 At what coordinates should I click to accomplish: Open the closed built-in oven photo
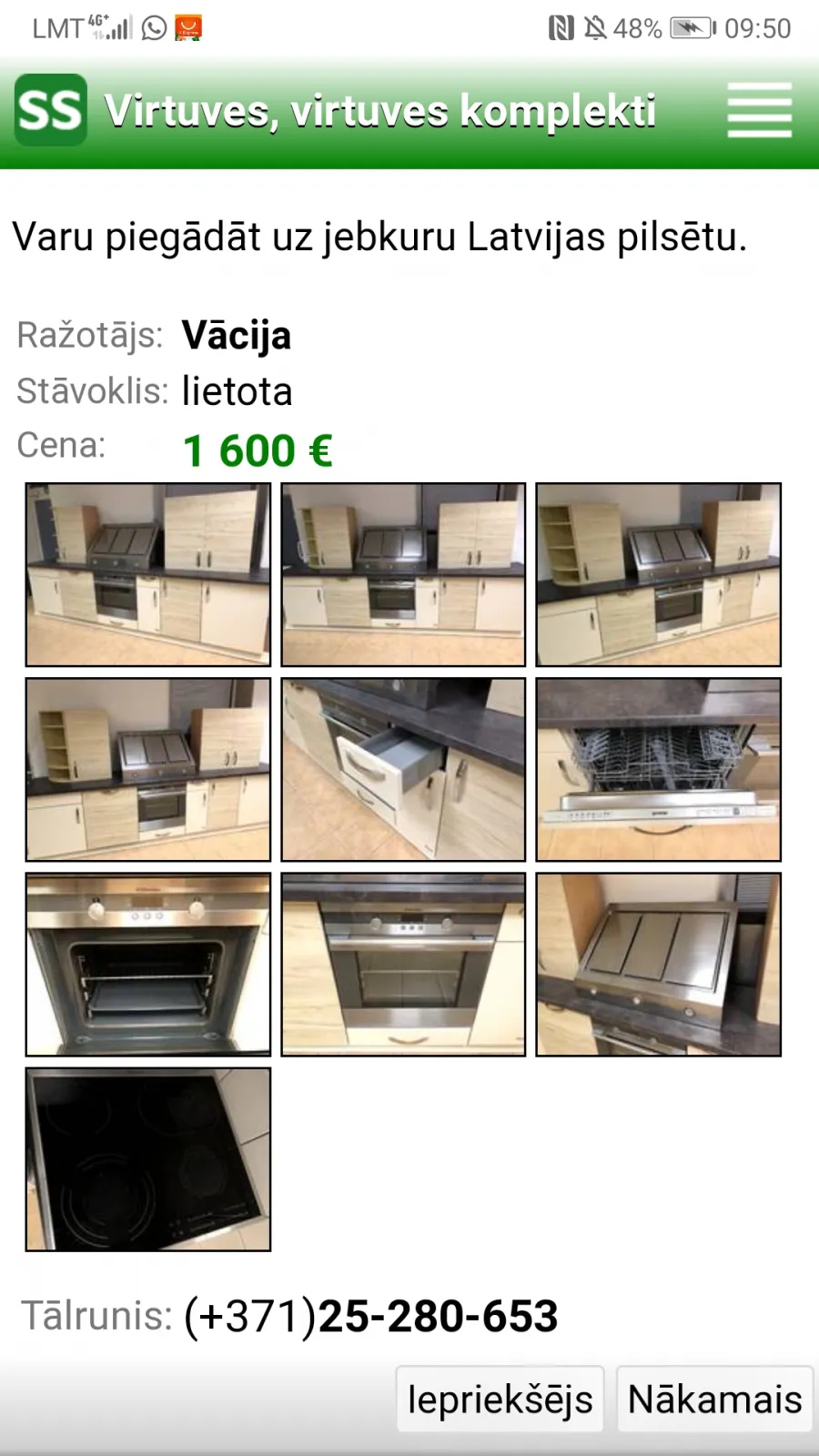pos(403,965)
